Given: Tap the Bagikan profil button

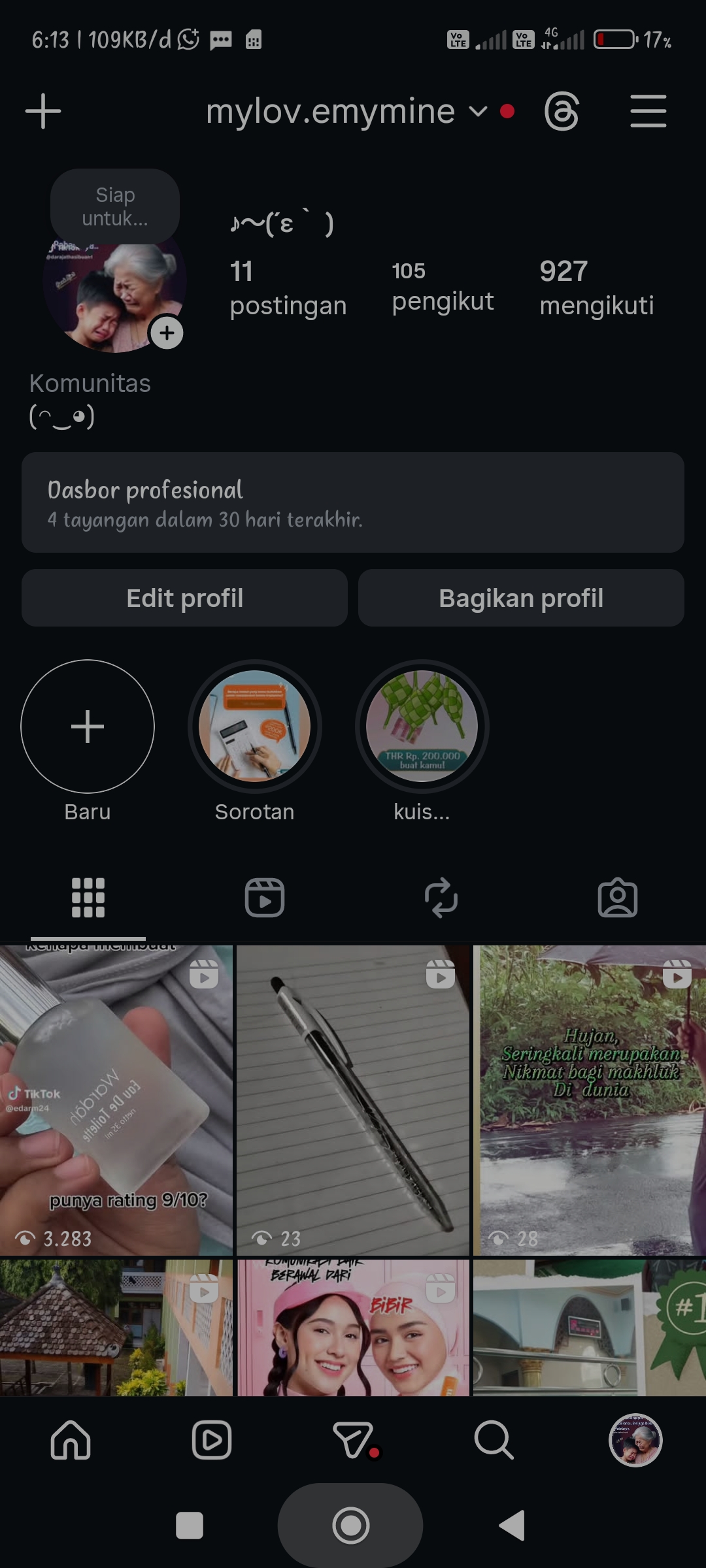Looking at the screenshot, I should click(521, 598).
